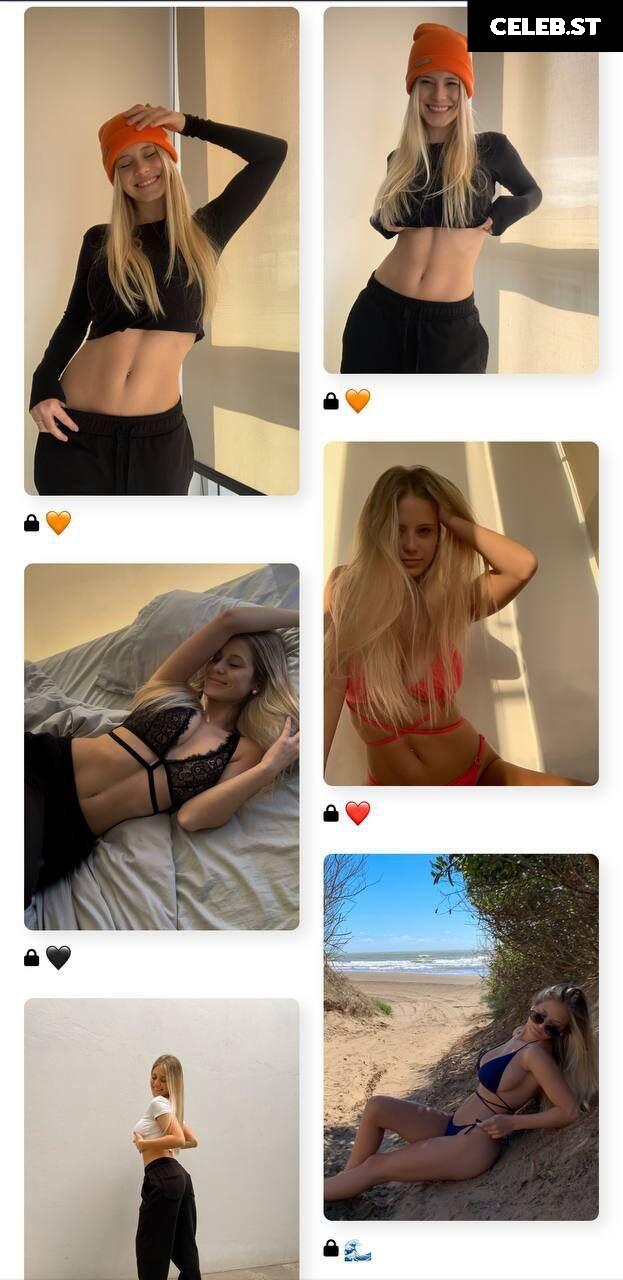Open the photo with hand on orange beanie

coord(161,251)
